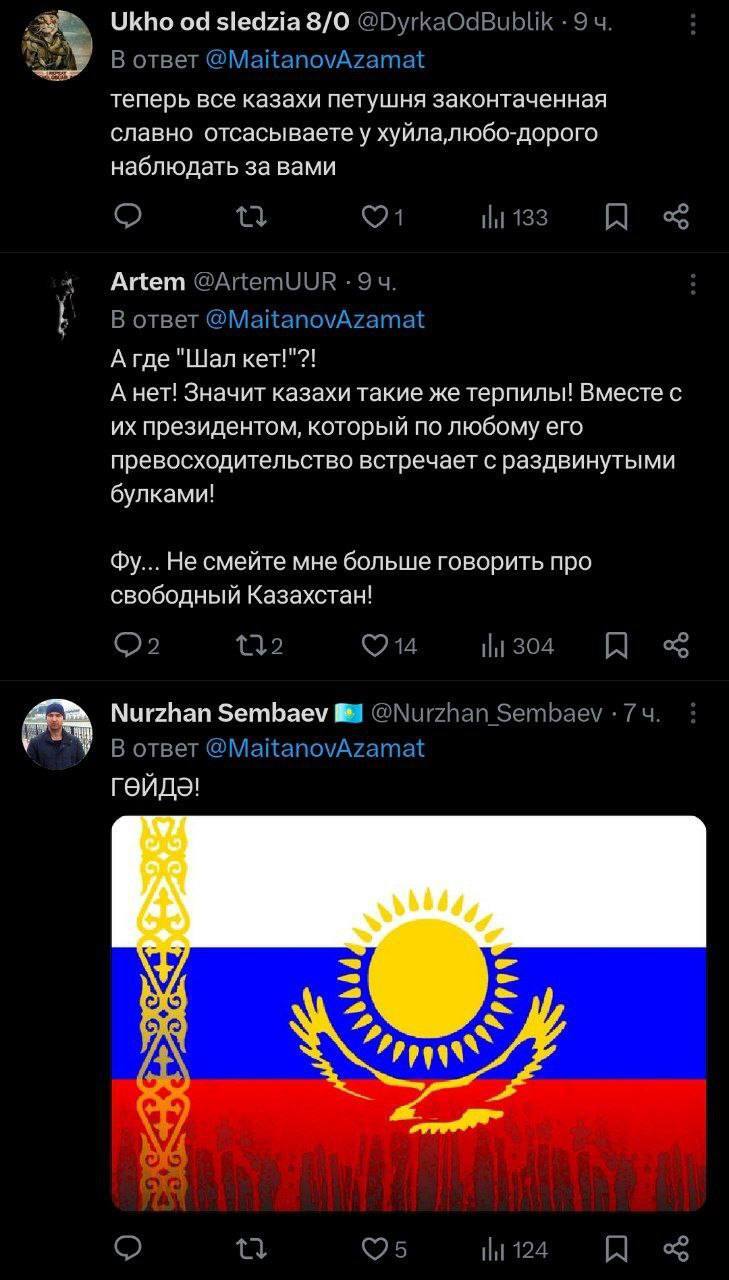The width and height of the screenshot is (729, 1280).
Task: Bookmark Artem's tweet
Action: (x=617, y=646)
